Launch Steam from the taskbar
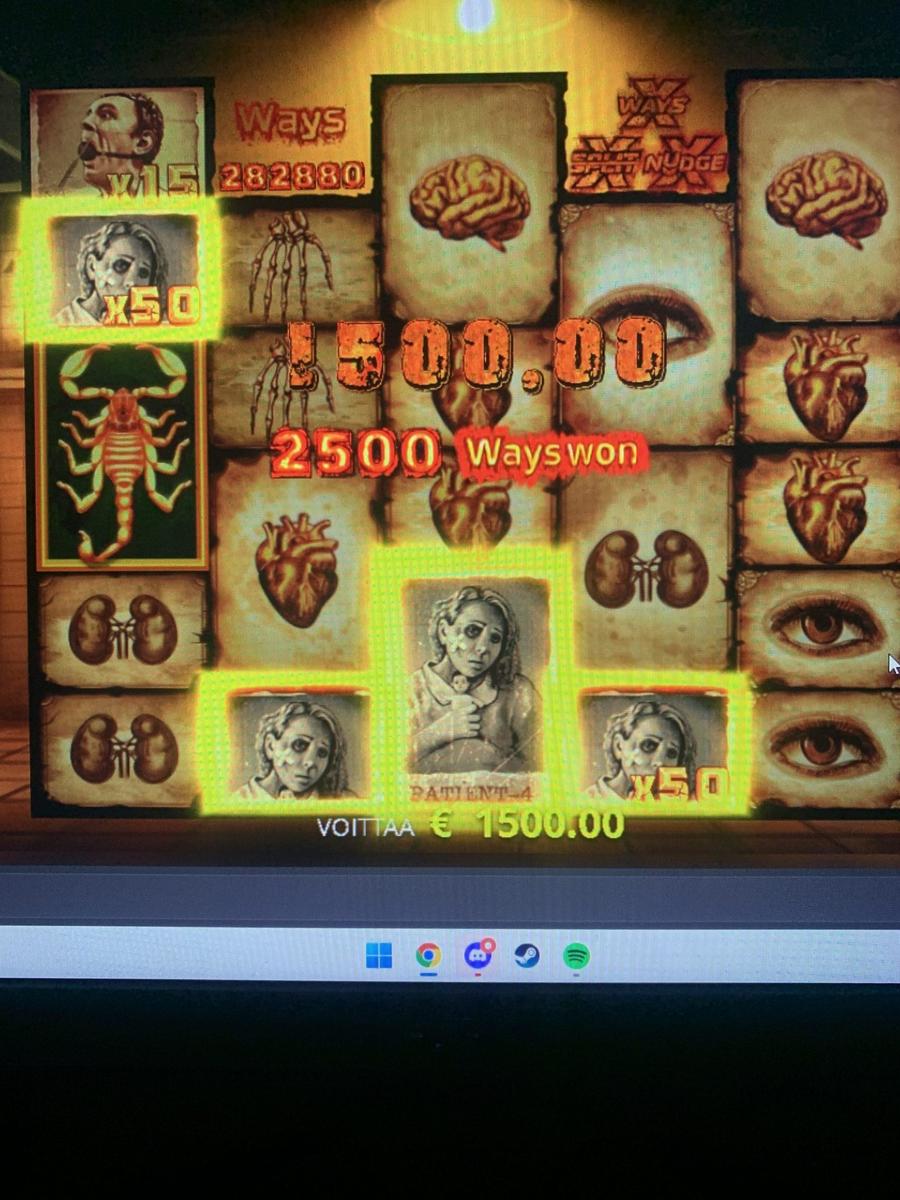Image resolution: width=900 pixels, height=1200 pixels. pyautogui.click(x=527, y=956)
